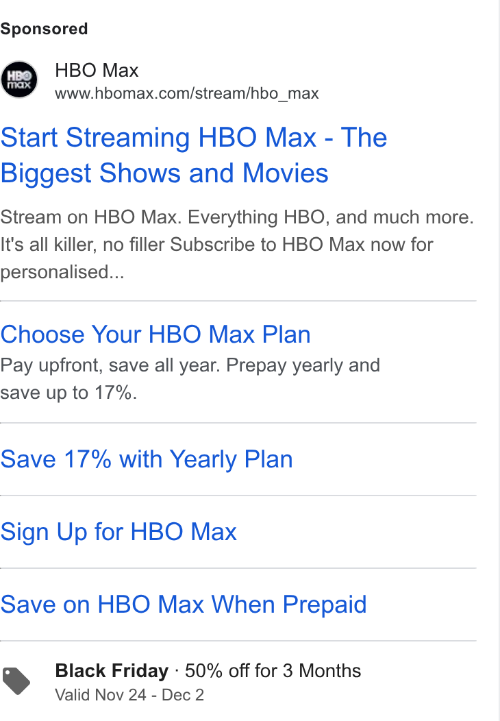Image resolution: width=500 pixels, height=721 pixels.
Task: Open the Start Streaming HBO Max headline link
Action: [194, 155]
